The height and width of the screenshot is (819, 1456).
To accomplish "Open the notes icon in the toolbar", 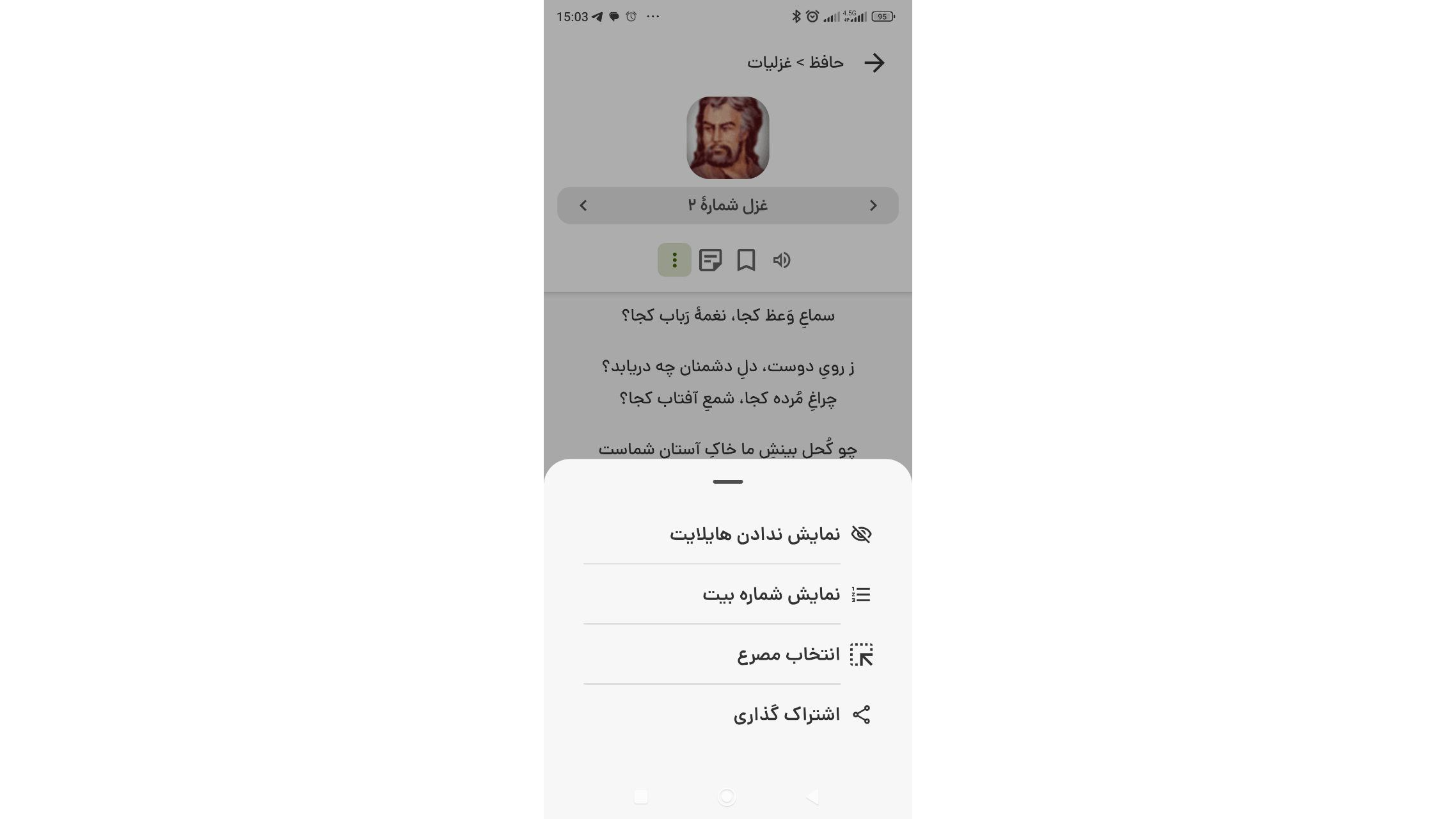I will click(x=710, y=260).
